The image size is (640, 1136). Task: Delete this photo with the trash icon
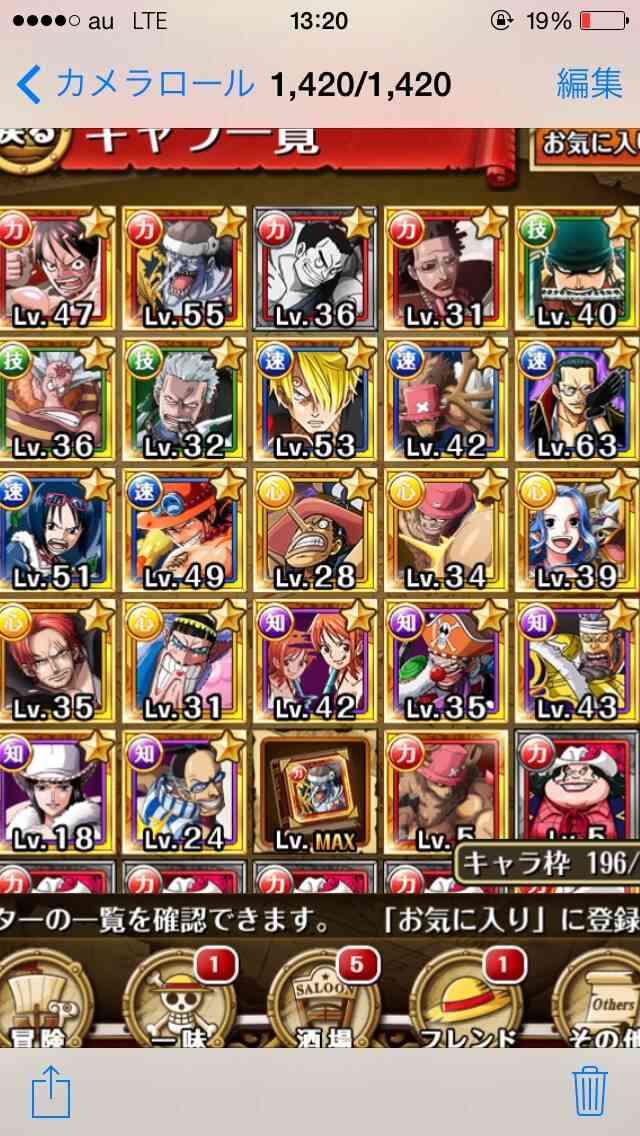[x=590, y=1090]
